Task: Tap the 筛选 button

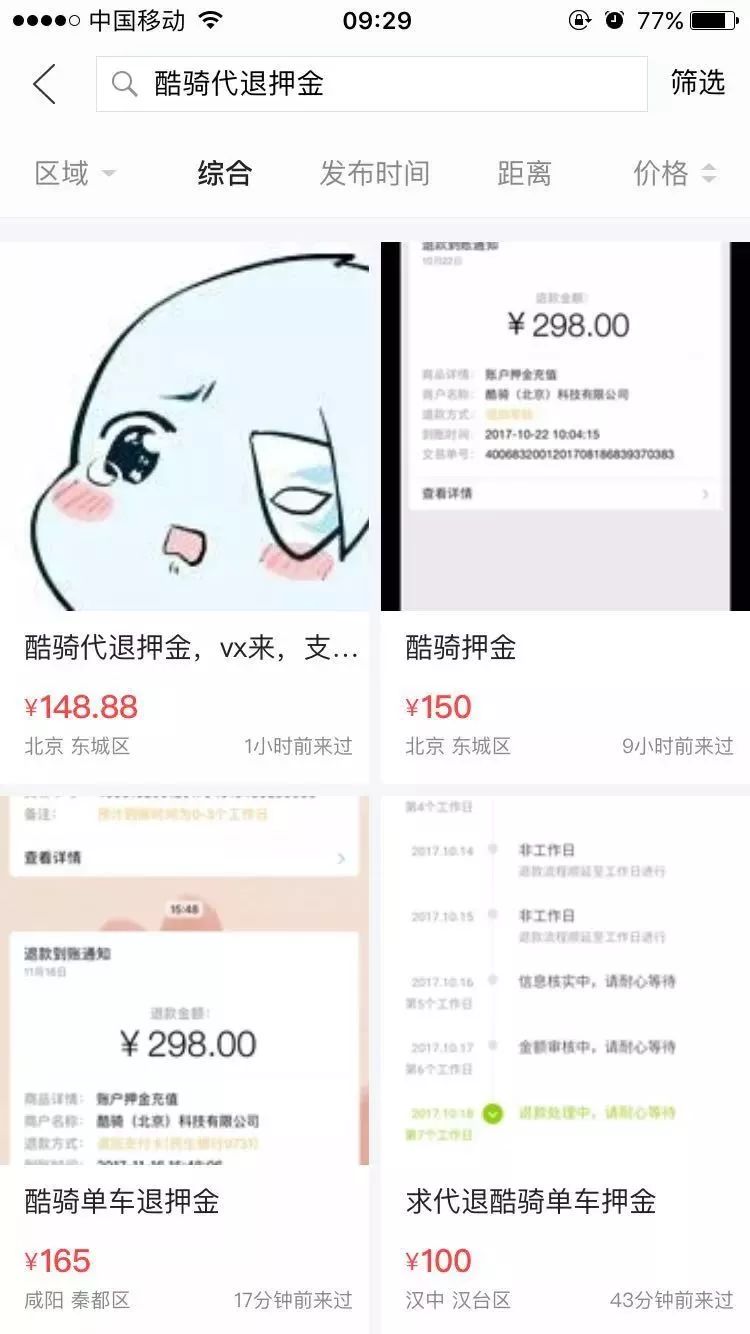Action: pyautogui.click(x=702, y=84)
